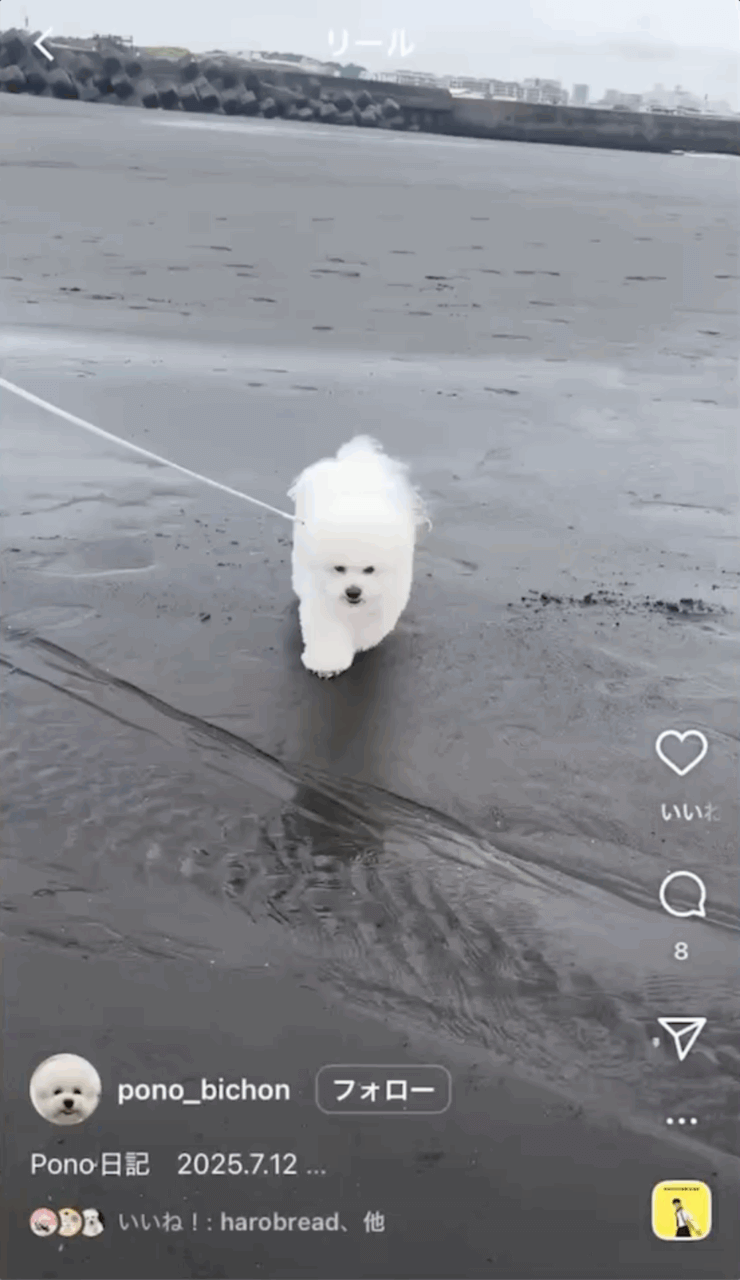Share this reel via paper plane icon
Screen dimensions: 740x1280
tap(682, 1038)
